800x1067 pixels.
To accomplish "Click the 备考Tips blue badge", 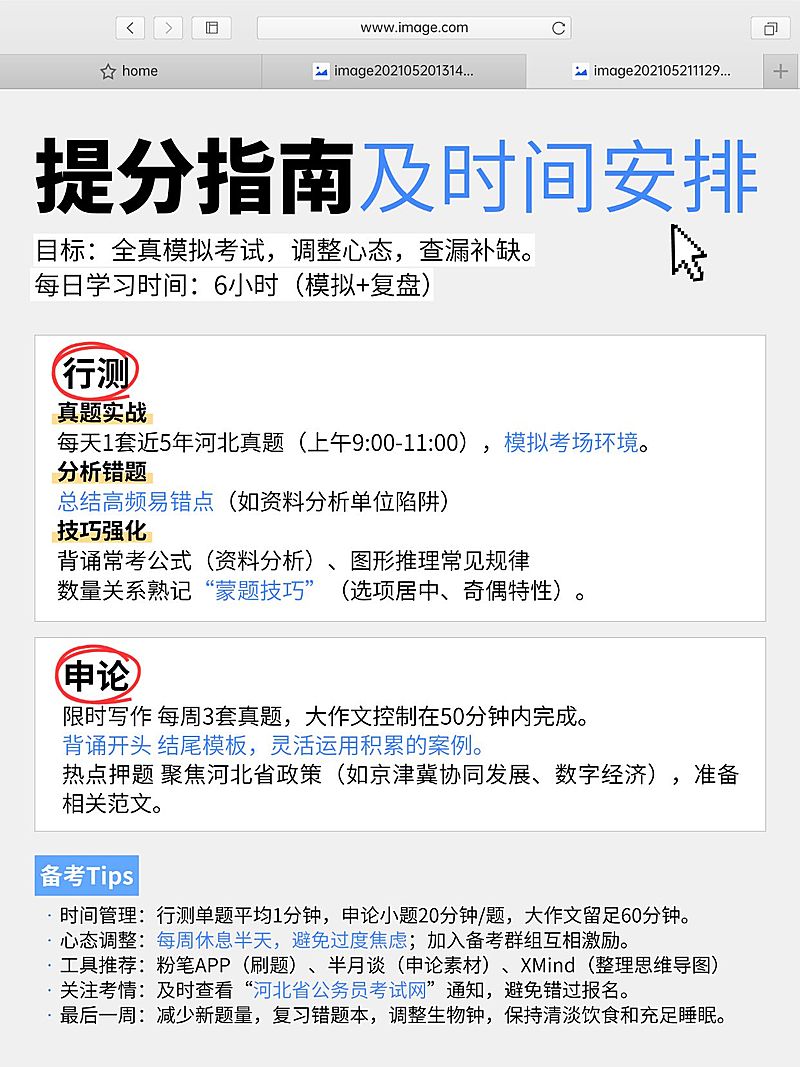I will coord(85,875).
